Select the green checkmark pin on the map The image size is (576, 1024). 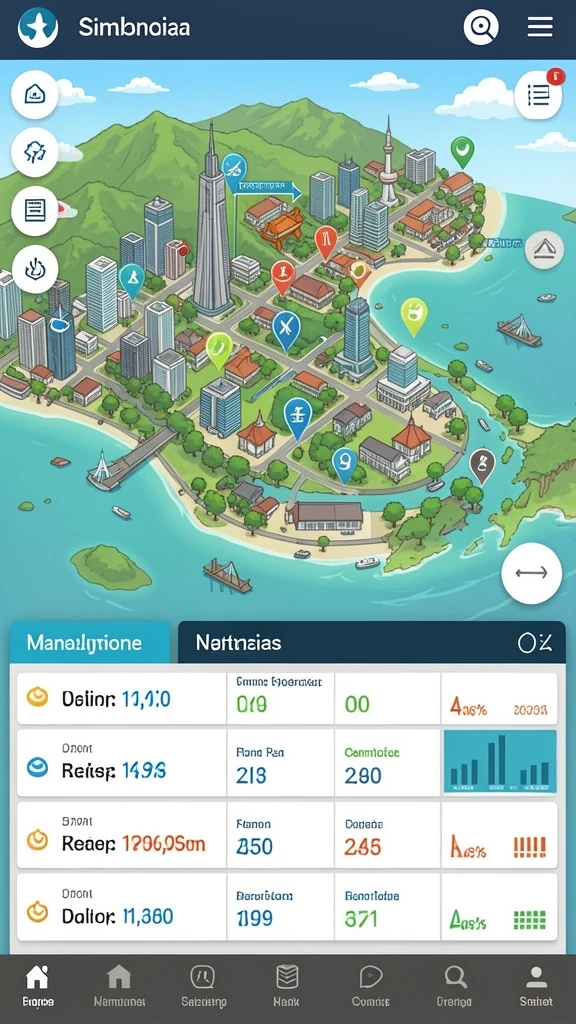click(462, 152)
